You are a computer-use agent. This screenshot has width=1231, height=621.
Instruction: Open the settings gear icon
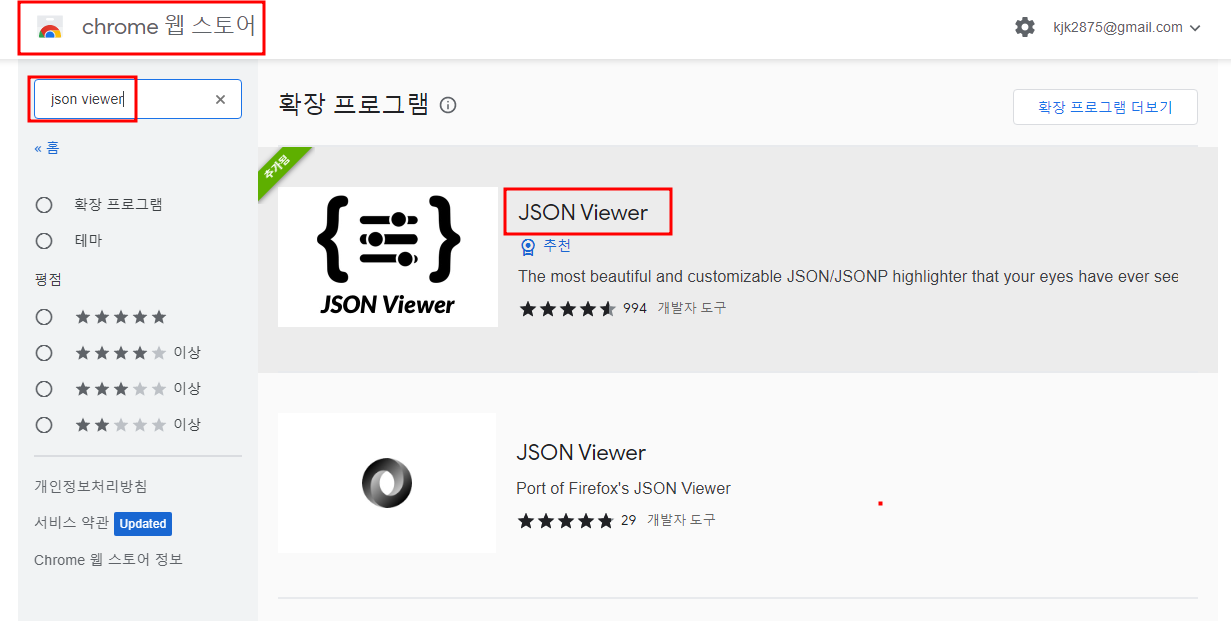click(1025, 27)
